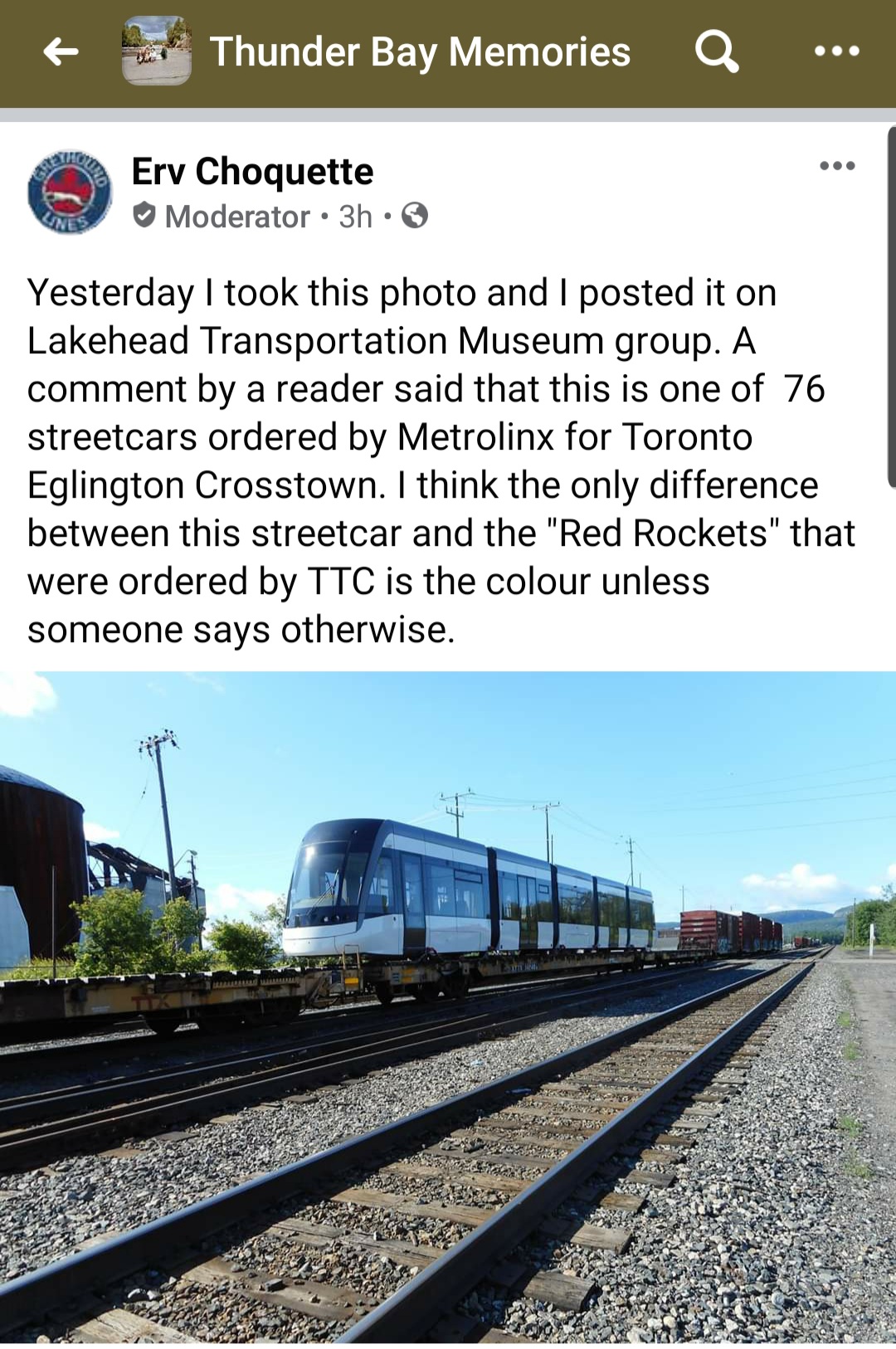Open Erv Choquette's profile picture
Viewport: 896px width, 1349px height.
pos(70,192)
